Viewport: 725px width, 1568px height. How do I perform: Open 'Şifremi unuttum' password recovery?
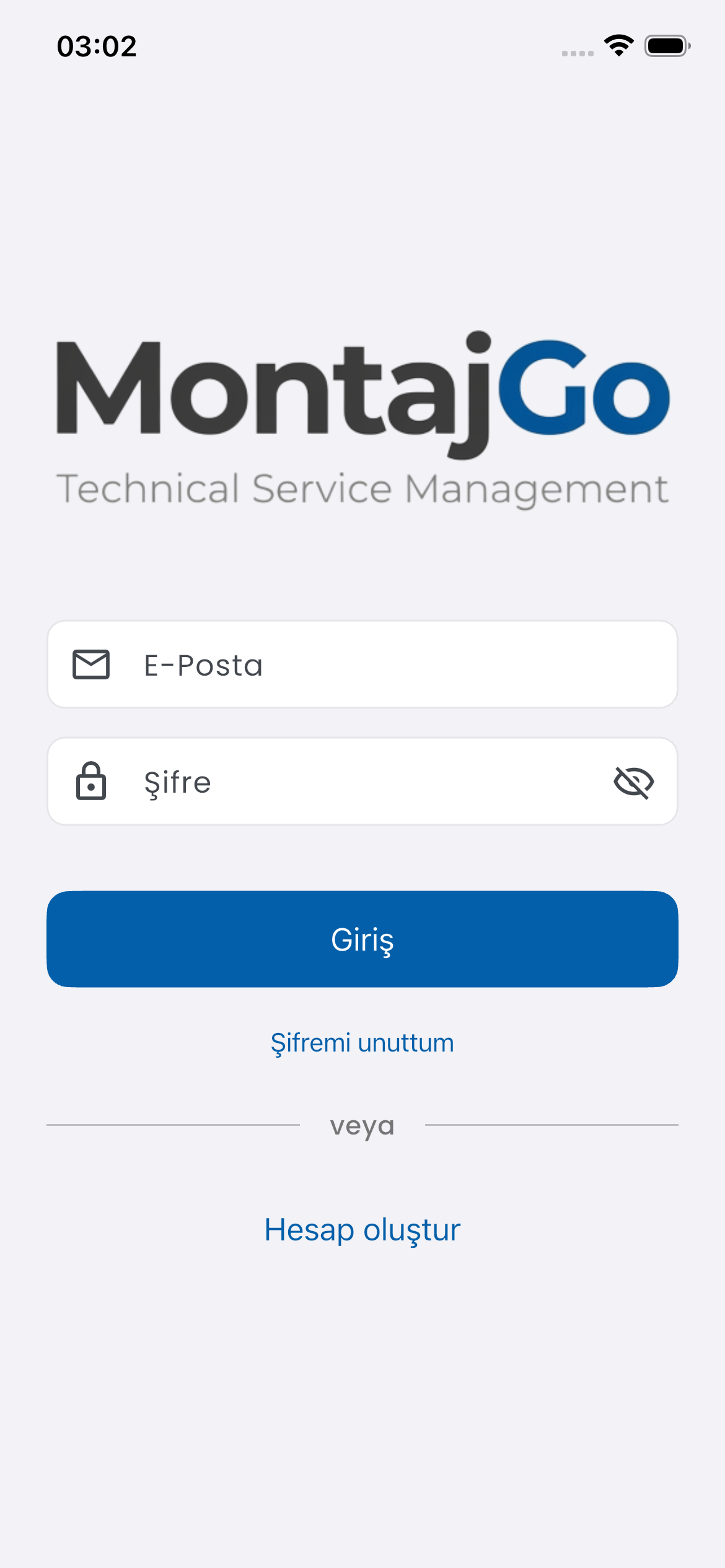pos(362,1042)
